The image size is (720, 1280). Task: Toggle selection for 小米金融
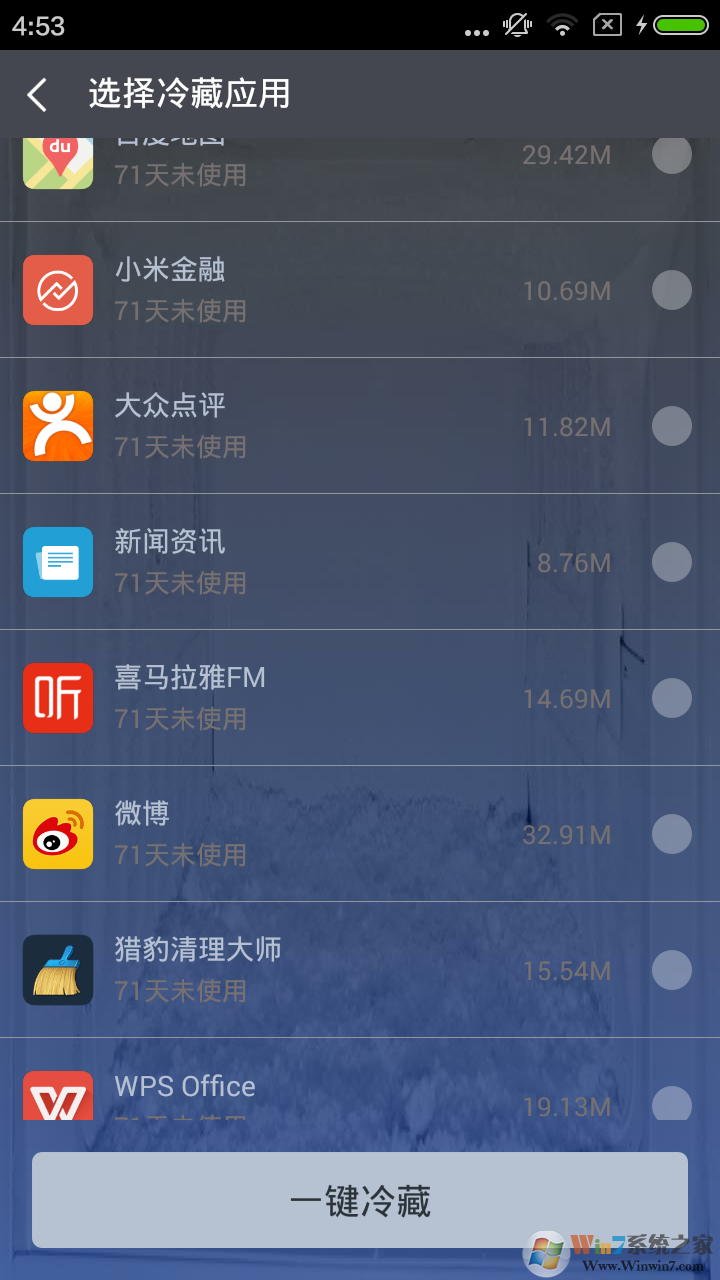(671, 290)
